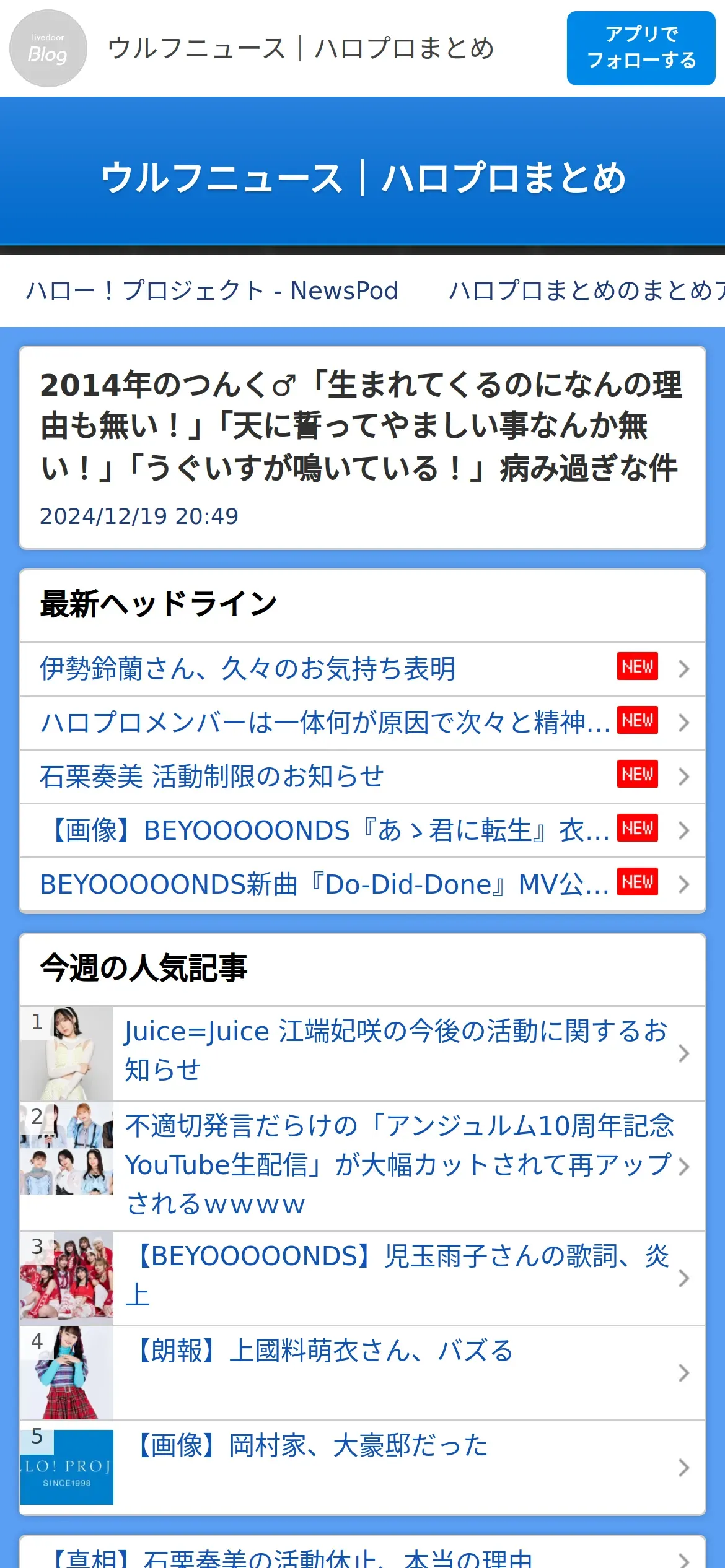Open headline 【画像】BEYOOOOONDS『あゝ君に転生』衣
Screen dimensions: 725x1568
click(362, 830)
